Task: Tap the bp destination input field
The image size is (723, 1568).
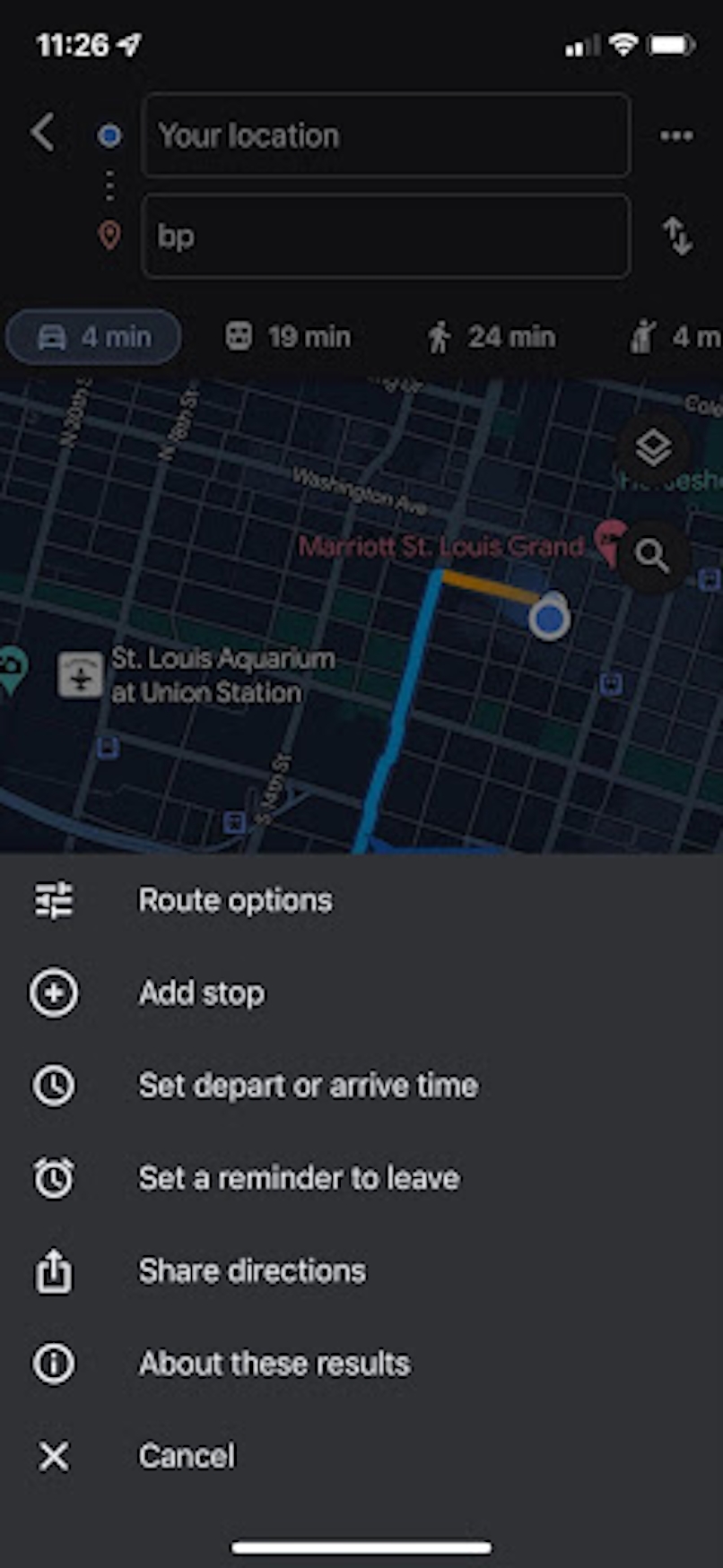Action: click(386, 236)
